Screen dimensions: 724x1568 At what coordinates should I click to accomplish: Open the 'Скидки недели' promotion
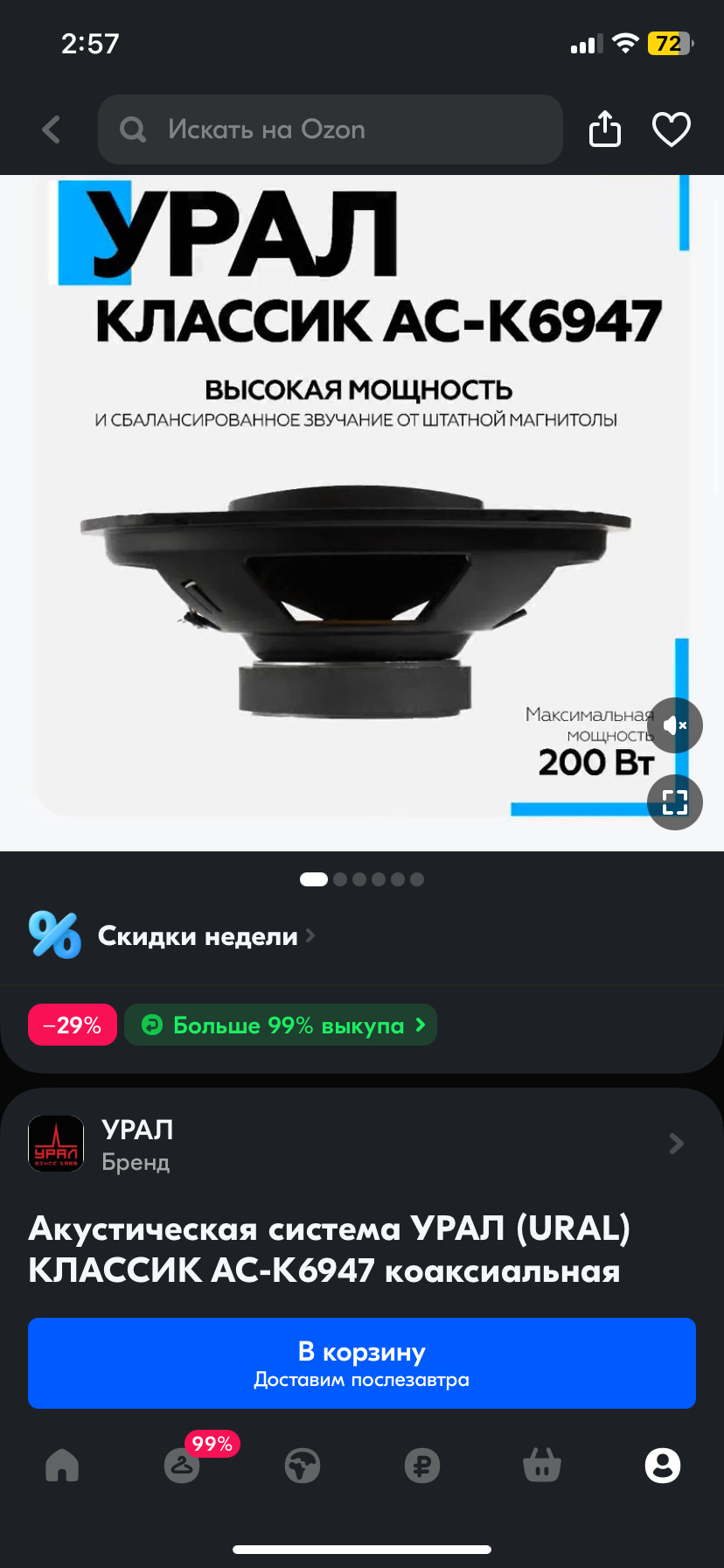coord(198,936)
